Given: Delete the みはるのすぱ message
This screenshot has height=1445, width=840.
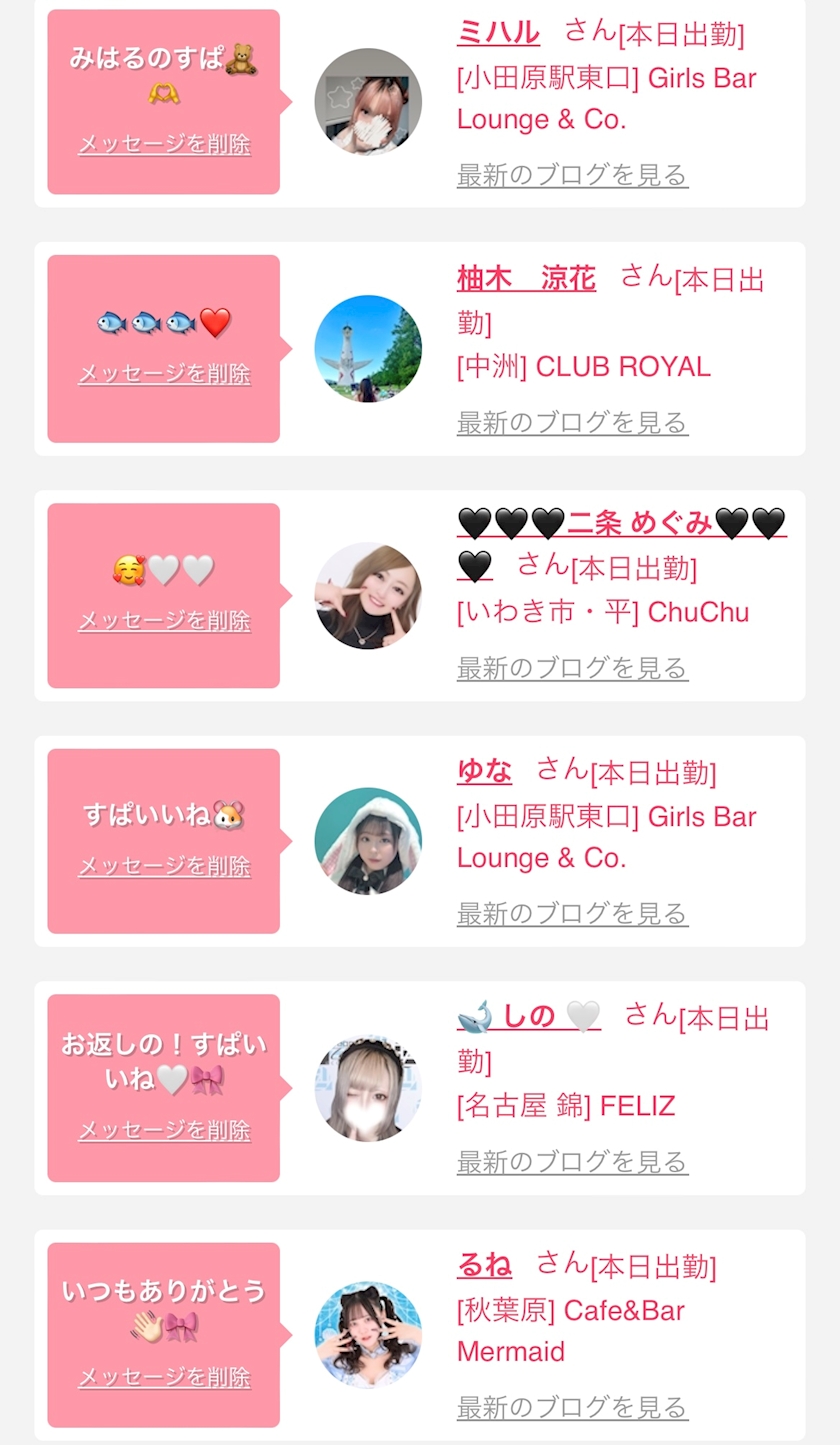Looking at the screenshot, I should (x=164, y=144).
